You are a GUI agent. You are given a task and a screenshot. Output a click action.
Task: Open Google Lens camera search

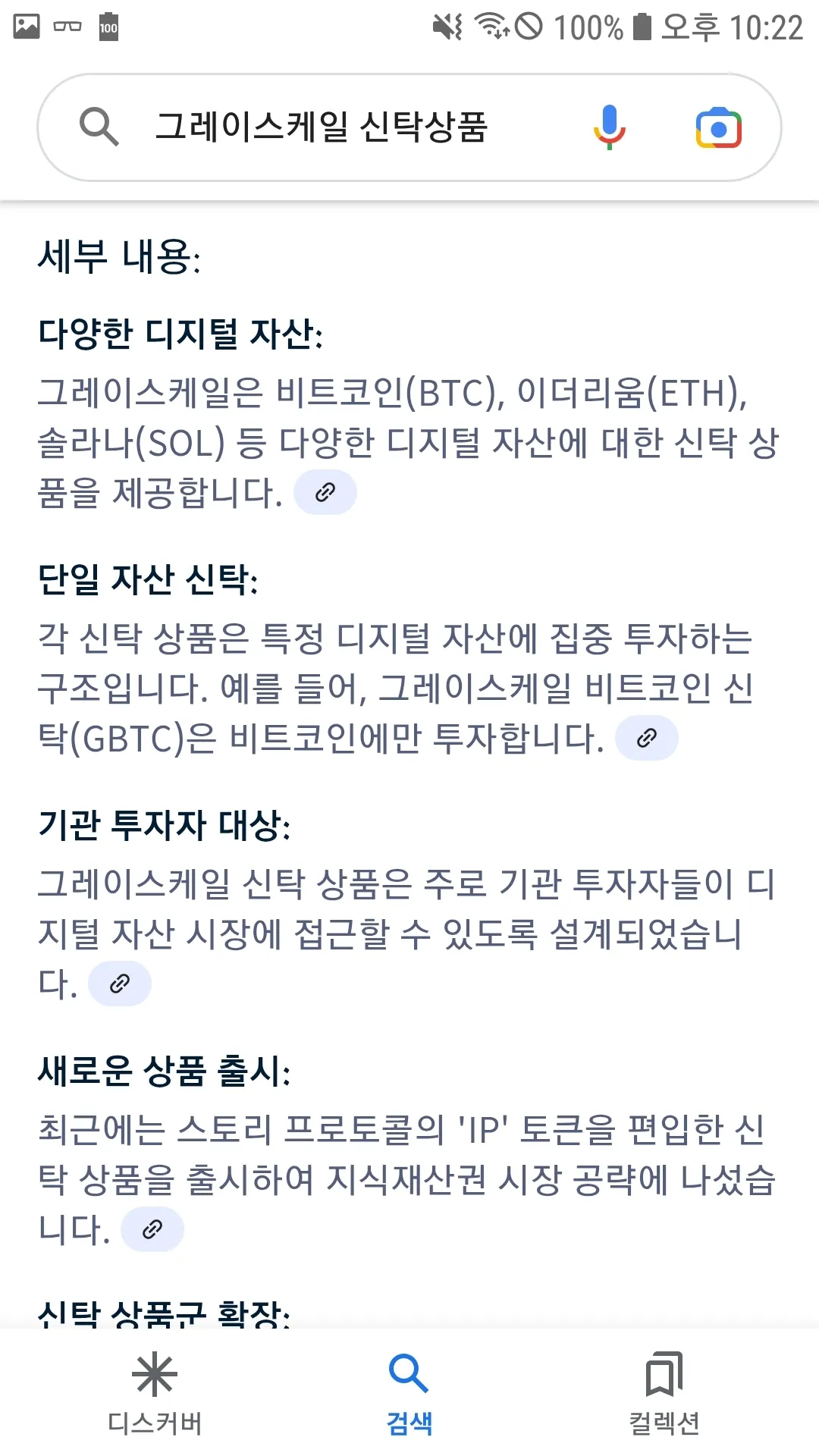click(x=718, y=127)
